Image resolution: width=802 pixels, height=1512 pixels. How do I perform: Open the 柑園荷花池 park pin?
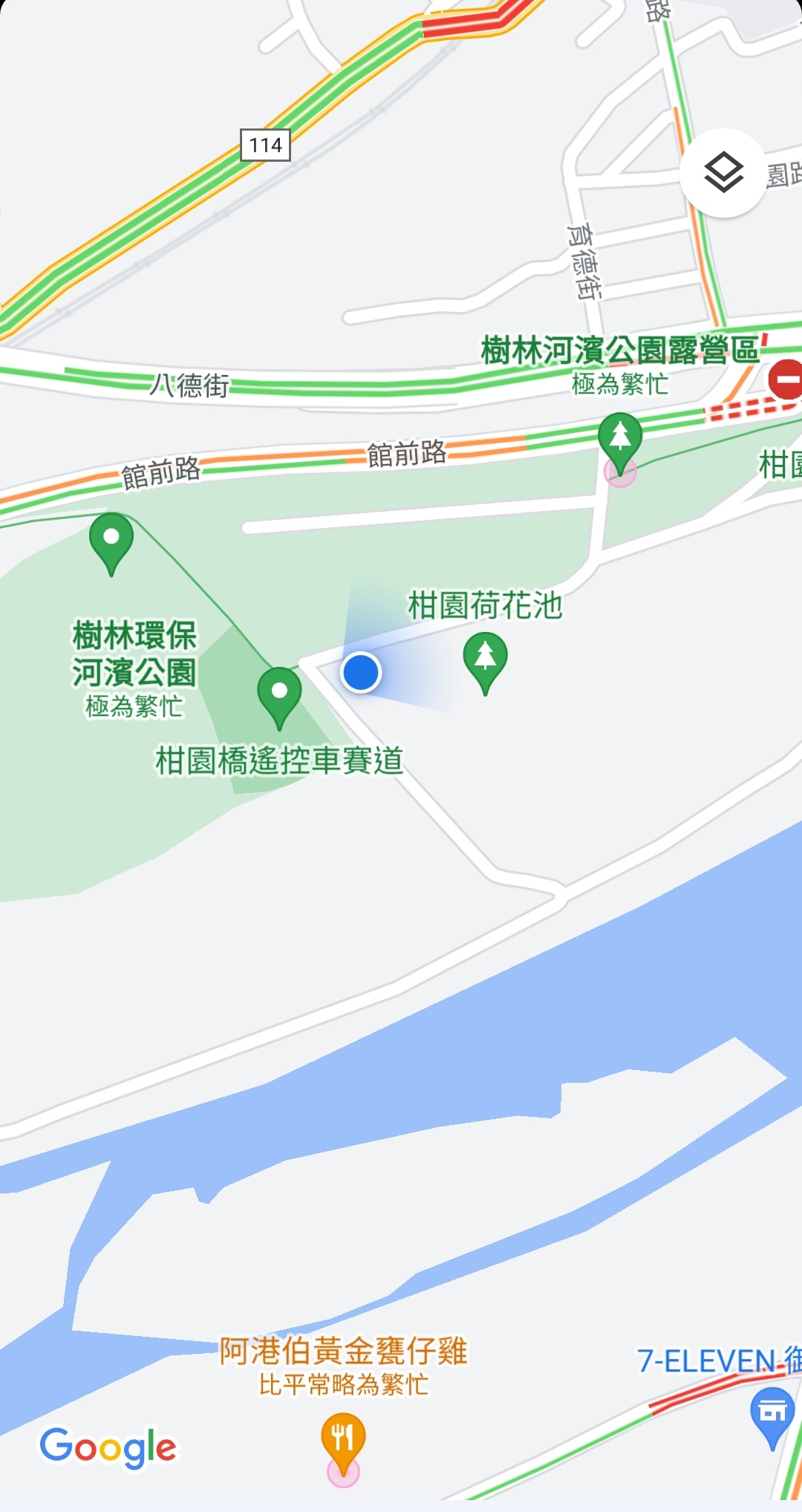pos(485,658)
